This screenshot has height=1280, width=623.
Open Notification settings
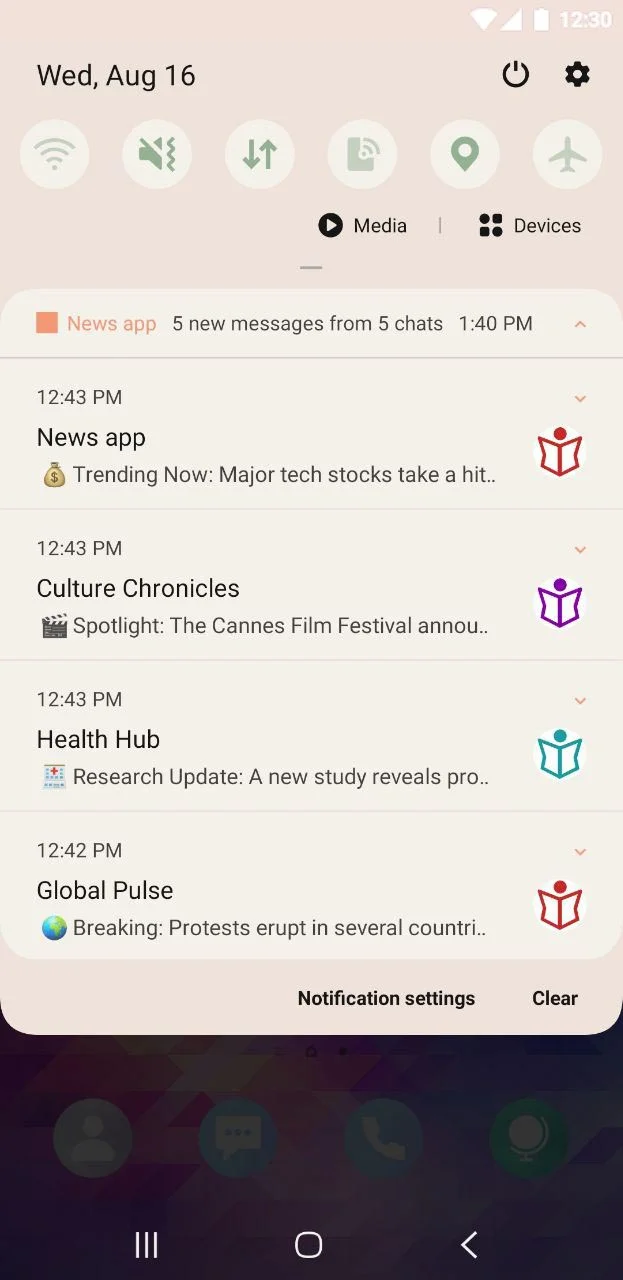[386, 998]
